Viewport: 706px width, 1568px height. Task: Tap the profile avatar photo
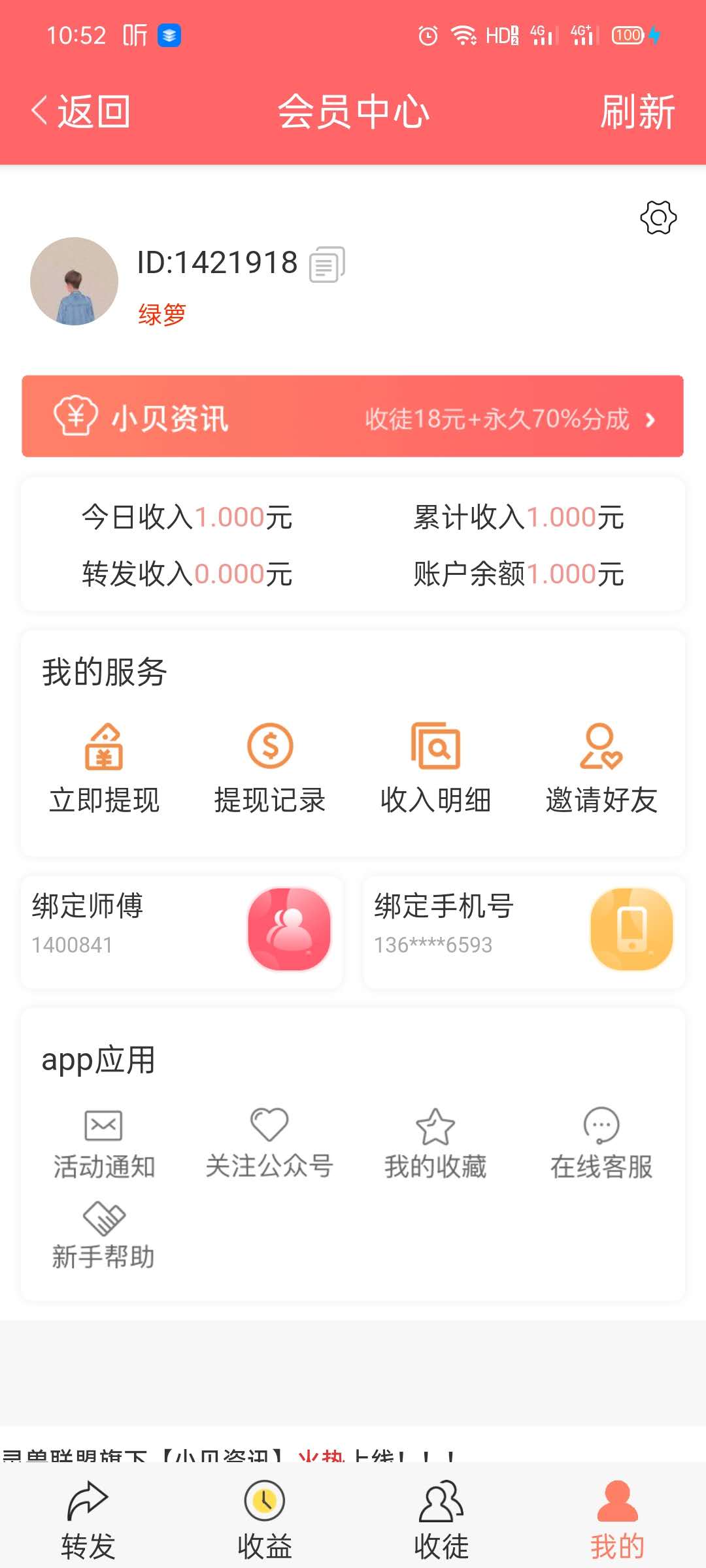click(75, 281)
